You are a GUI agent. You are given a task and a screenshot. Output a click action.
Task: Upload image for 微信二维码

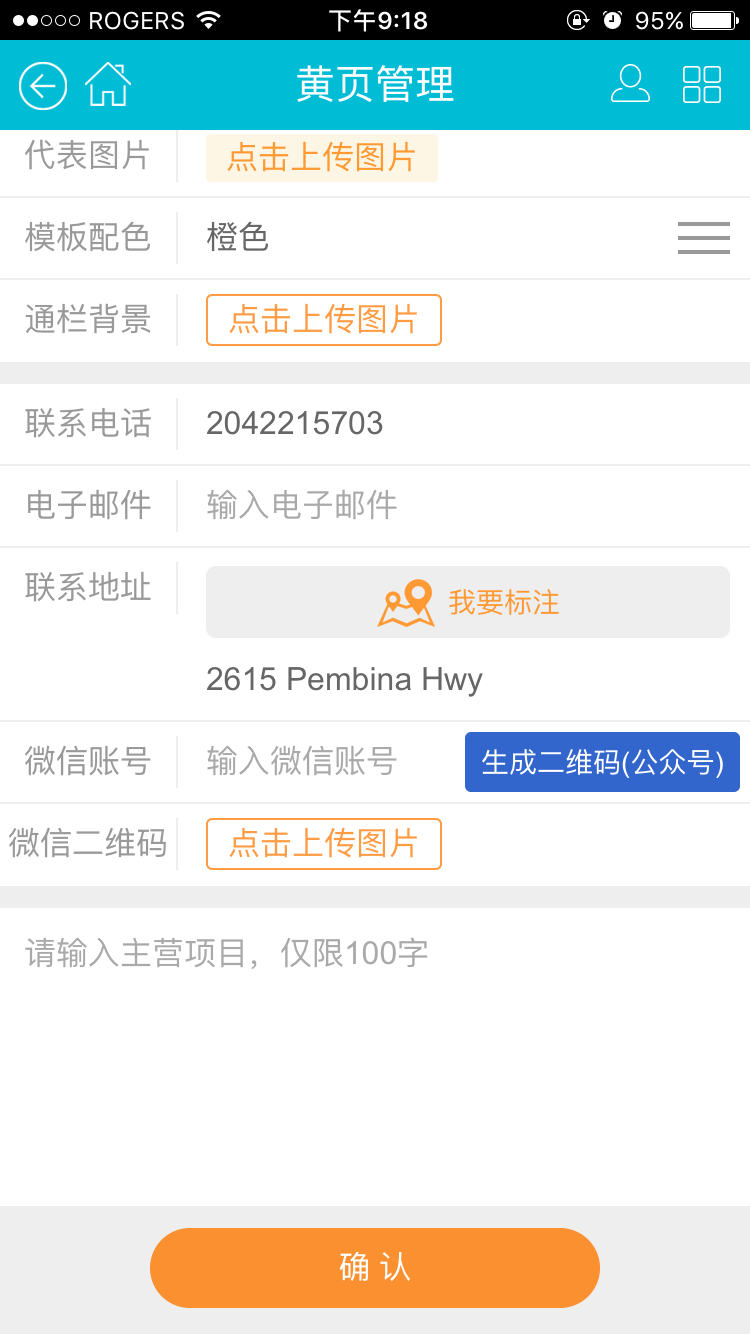(324, 844)
